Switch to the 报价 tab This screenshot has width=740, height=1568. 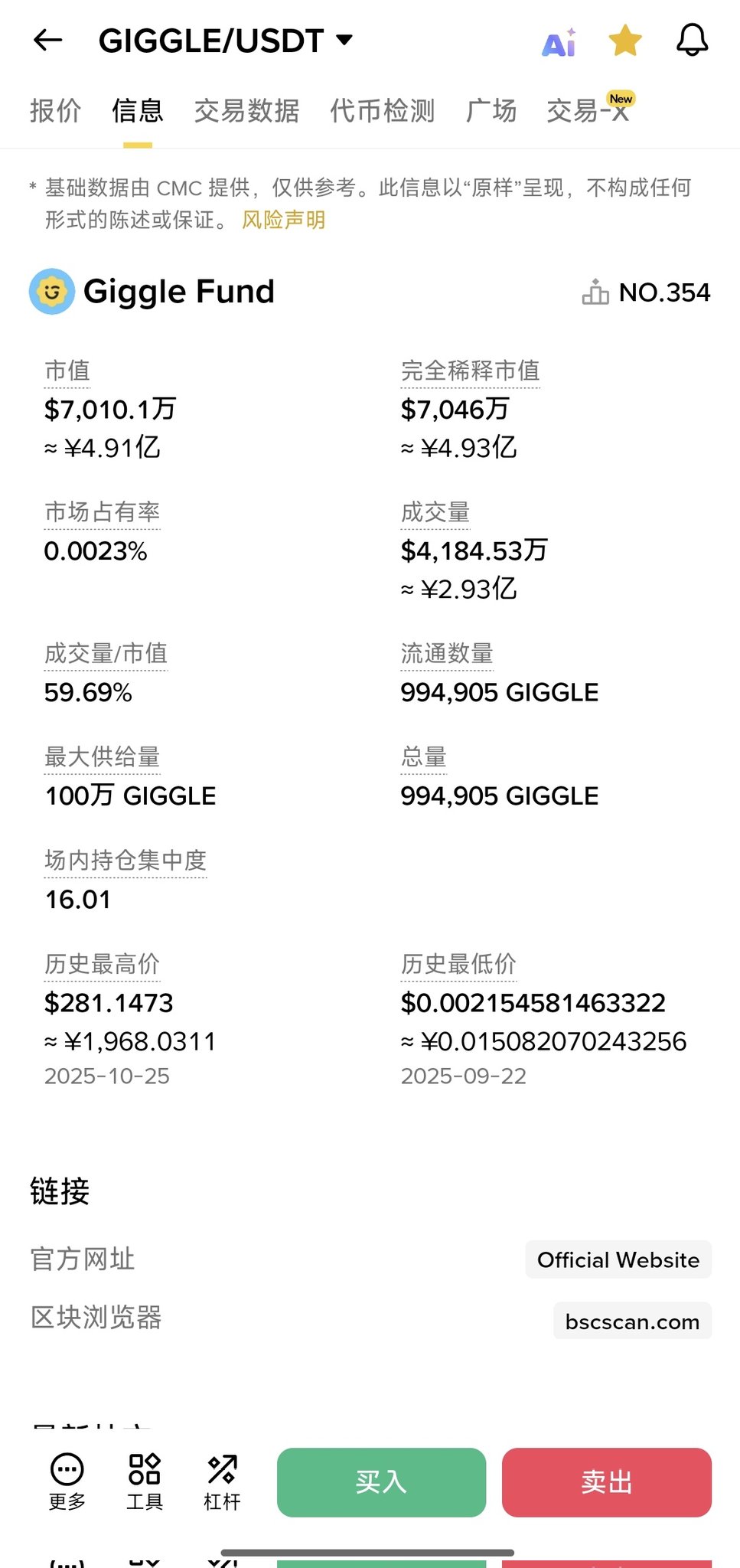point(55,111)
